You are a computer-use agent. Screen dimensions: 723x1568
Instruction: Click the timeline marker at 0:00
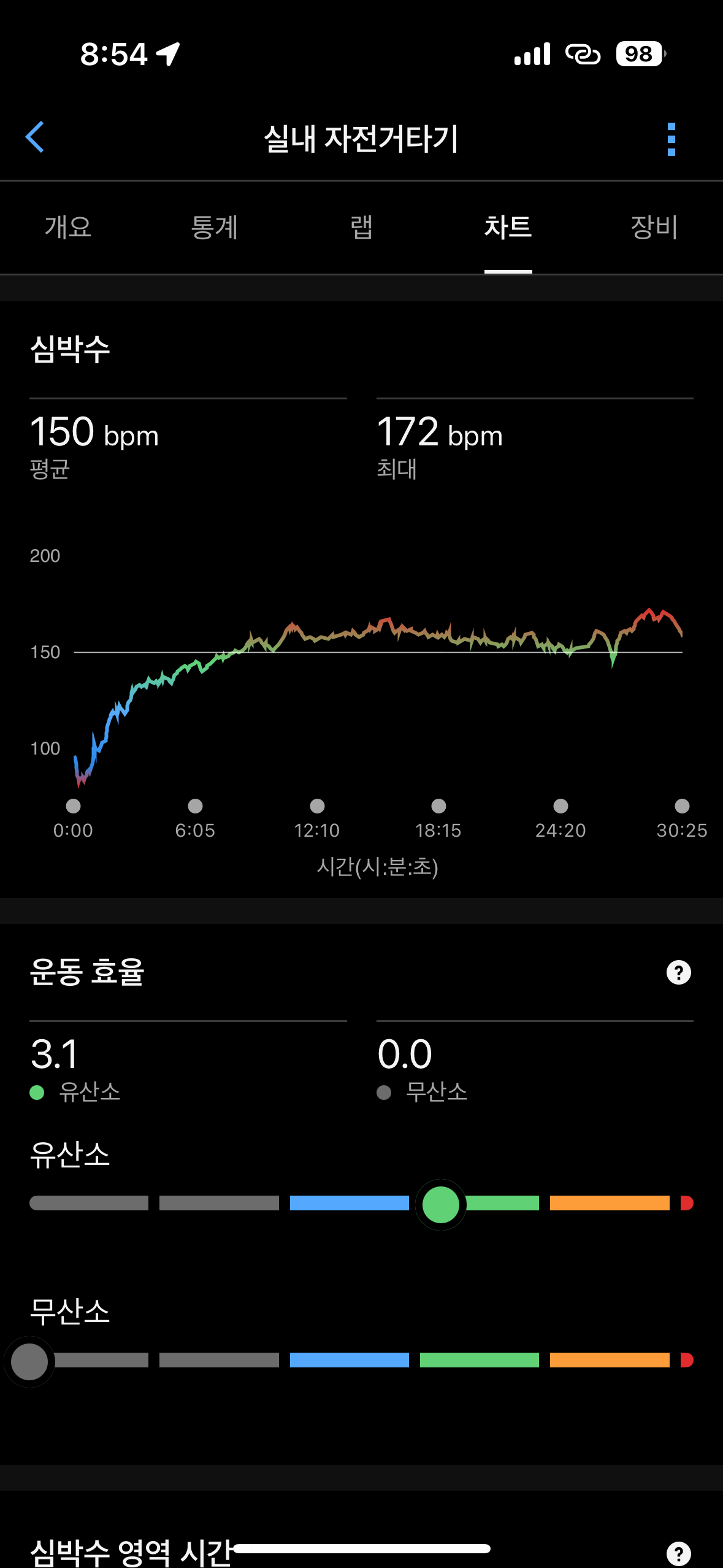click(x=73, y=807)
